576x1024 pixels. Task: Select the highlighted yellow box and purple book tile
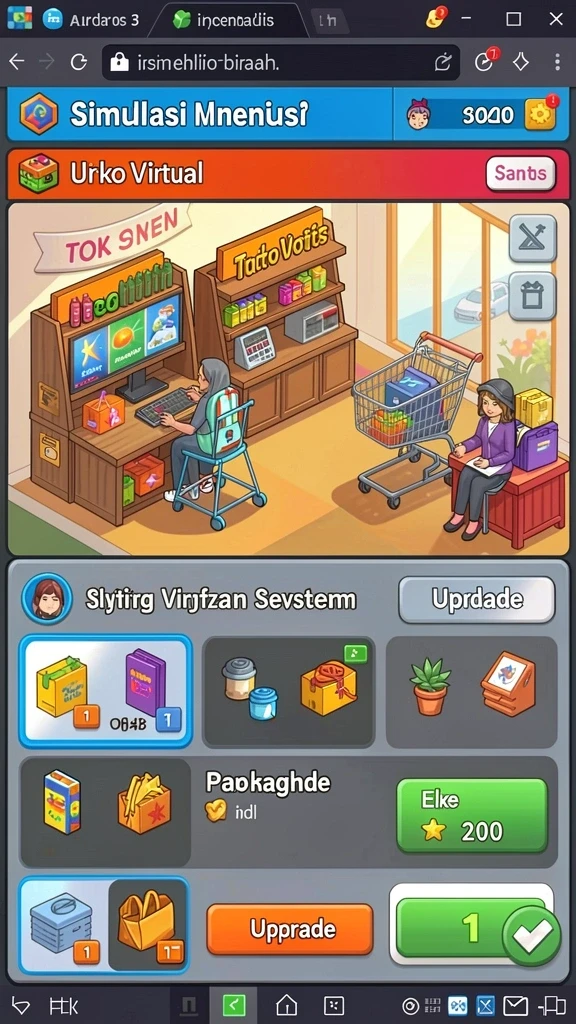[x=105, y=691]
